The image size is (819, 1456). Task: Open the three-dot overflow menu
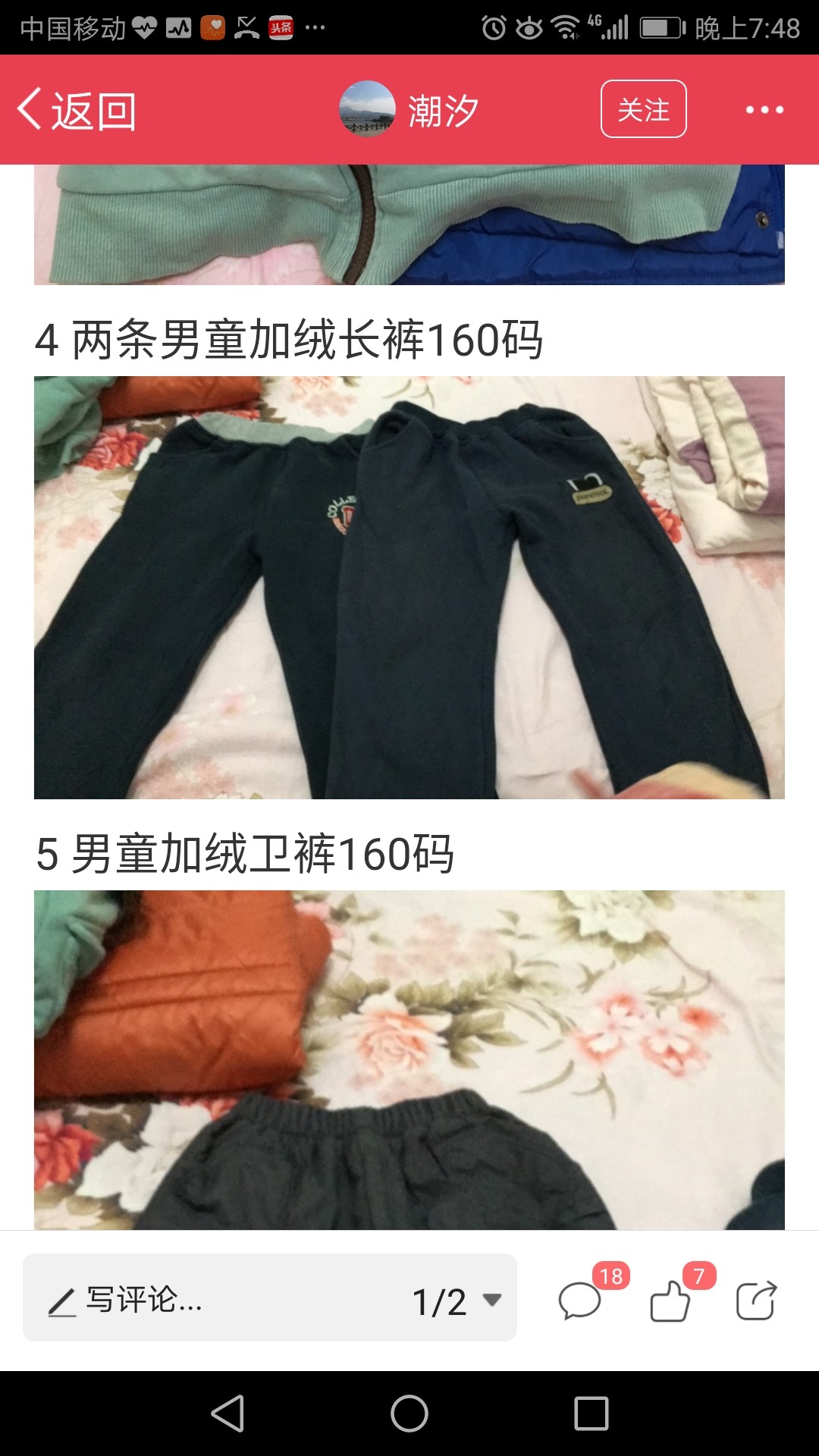(x=764, y=110)
